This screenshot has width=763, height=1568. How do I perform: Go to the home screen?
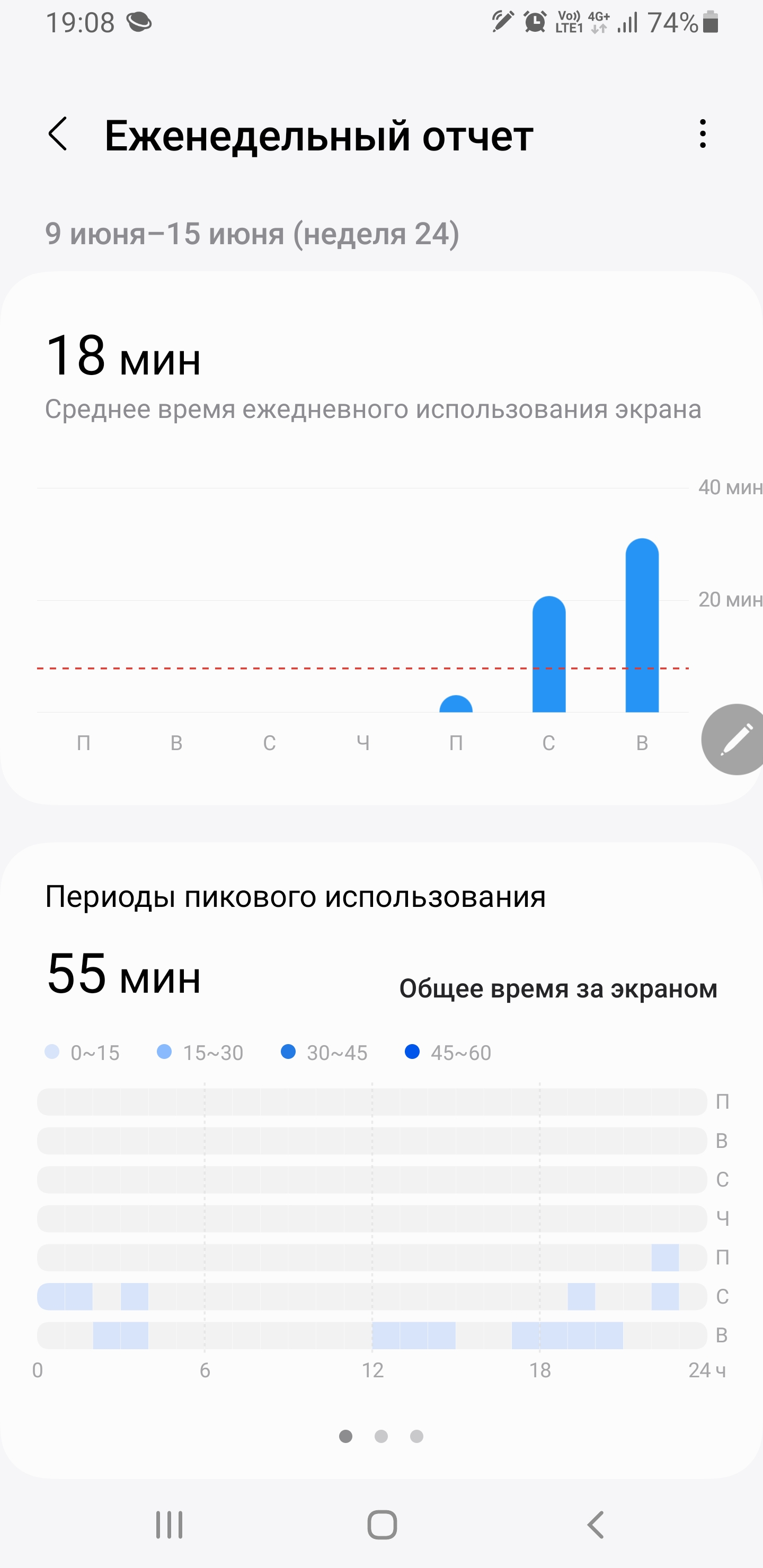pos(382,1525)
